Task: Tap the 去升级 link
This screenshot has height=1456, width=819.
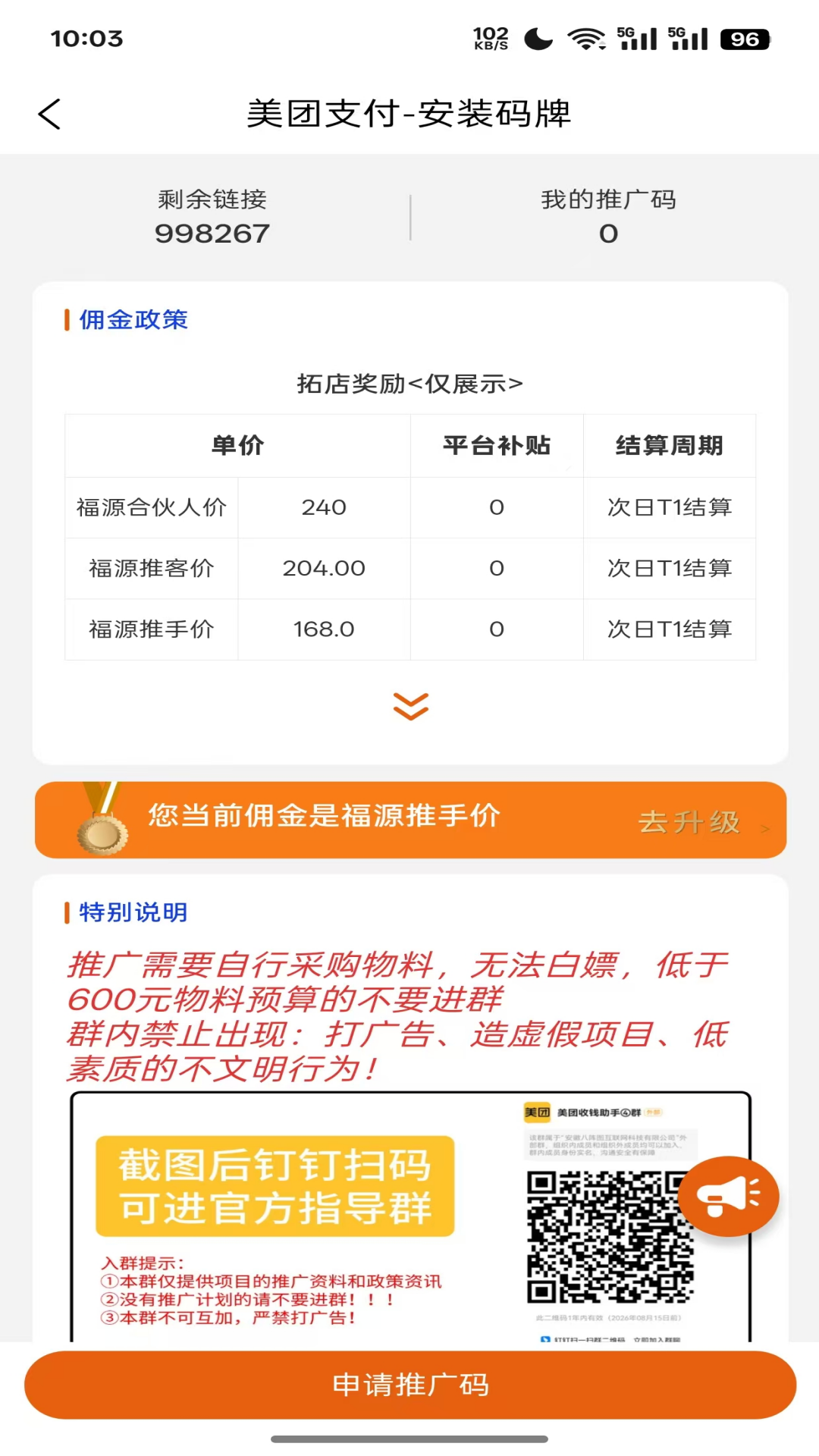Action: pos(689,824)
